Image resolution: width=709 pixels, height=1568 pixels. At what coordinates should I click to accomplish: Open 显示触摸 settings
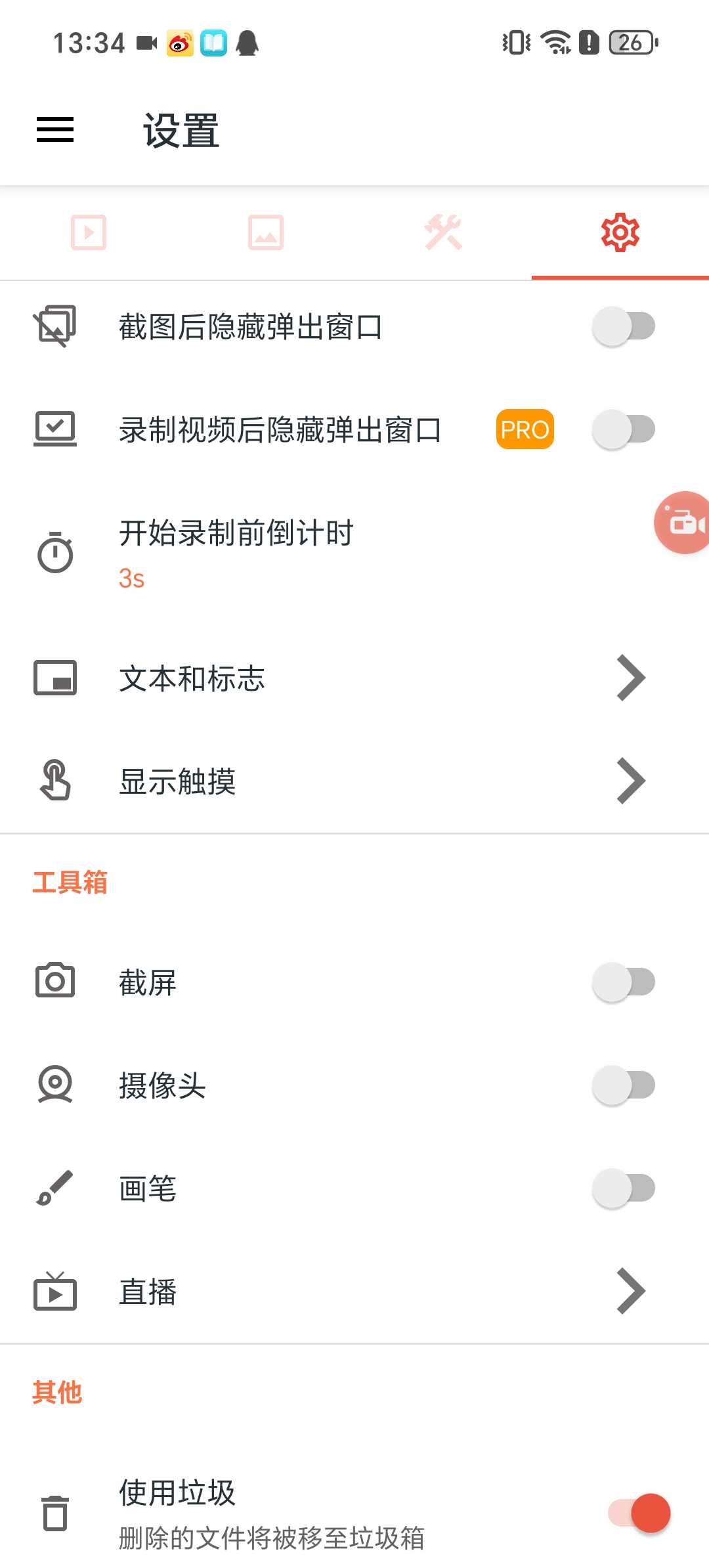tap(354, 781)
